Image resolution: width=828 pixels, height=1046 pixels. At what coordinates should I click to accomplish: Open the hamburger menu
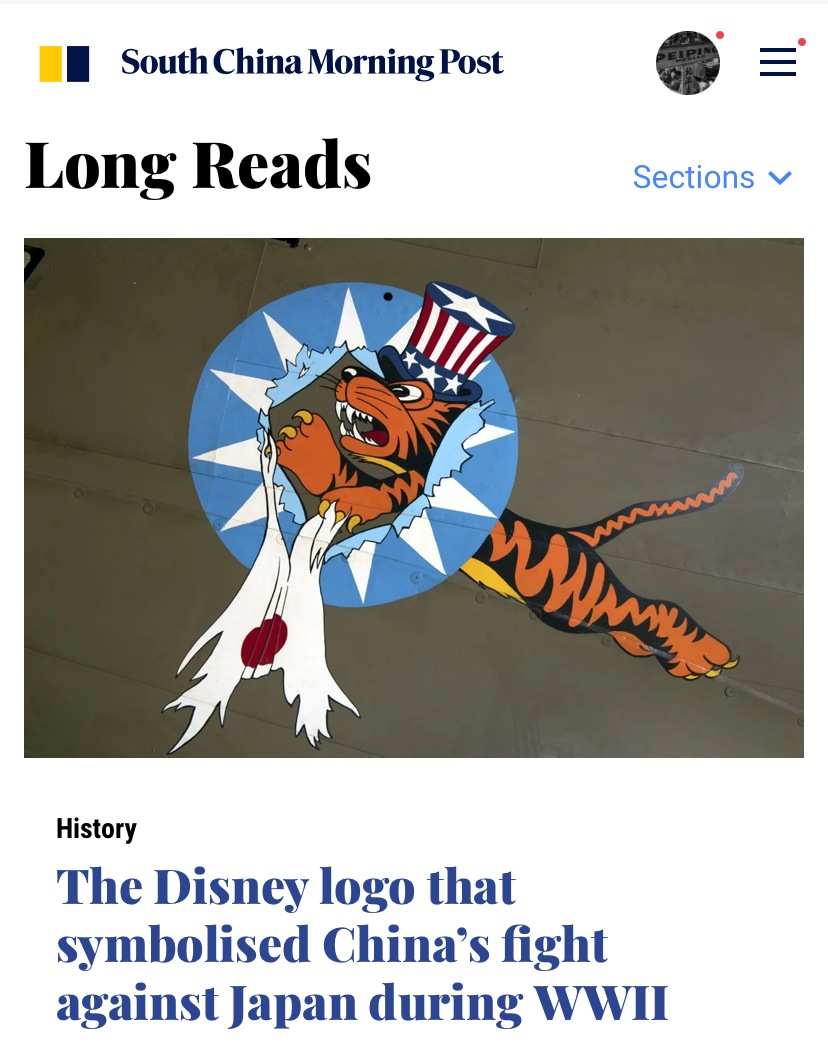(777, 63)
